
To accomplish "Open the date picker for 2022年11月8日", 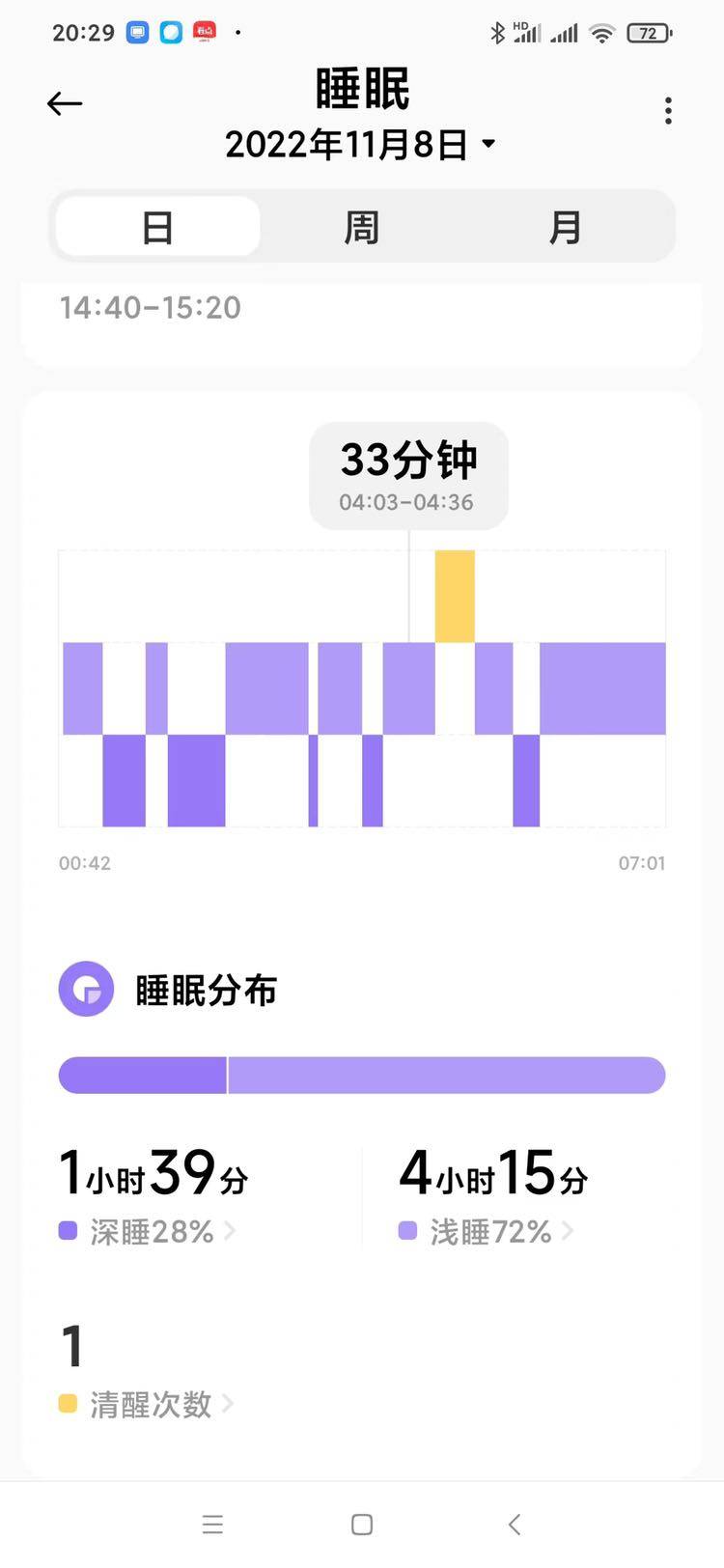I will (x=360, y=145).
